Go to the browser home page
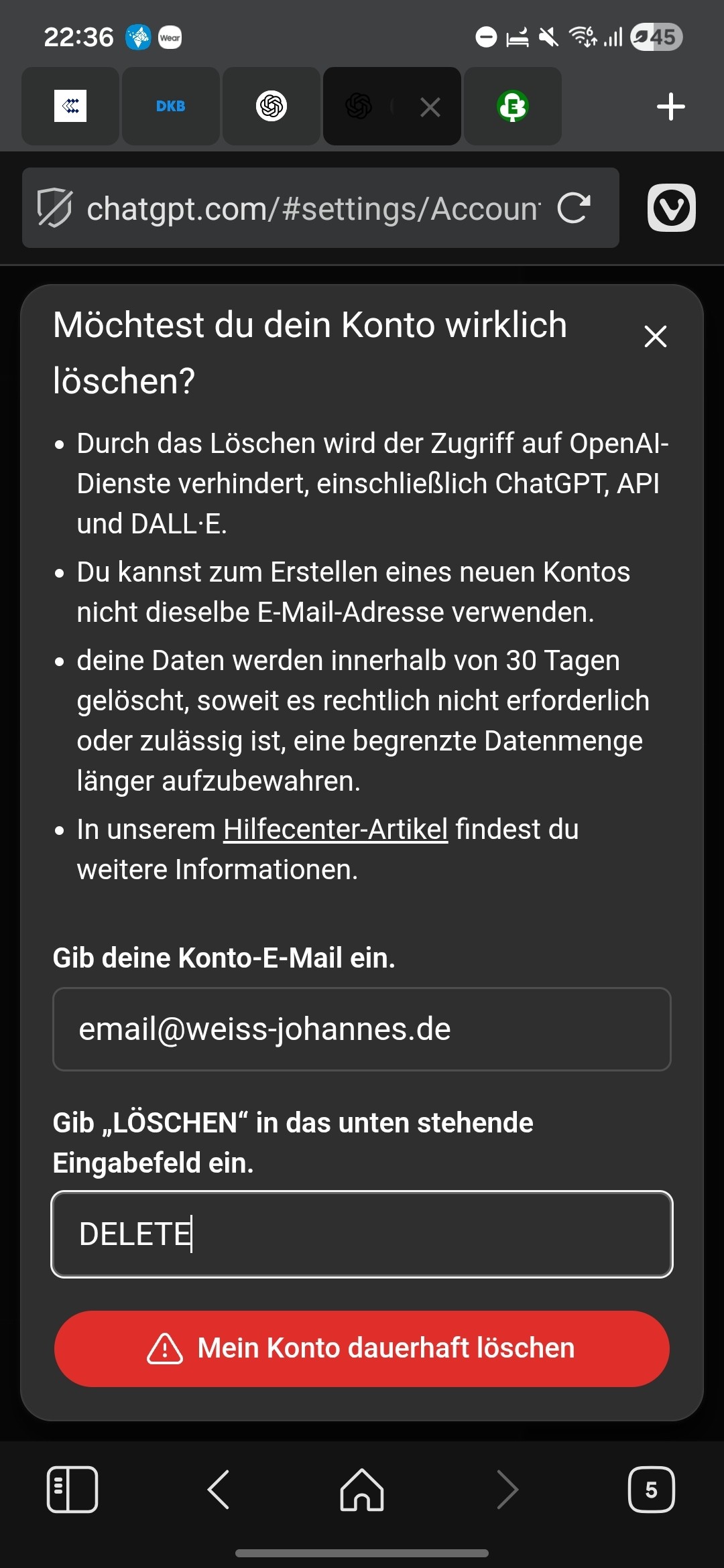This screenshot has height=1568, width=724. click(x=362, y=1490)
